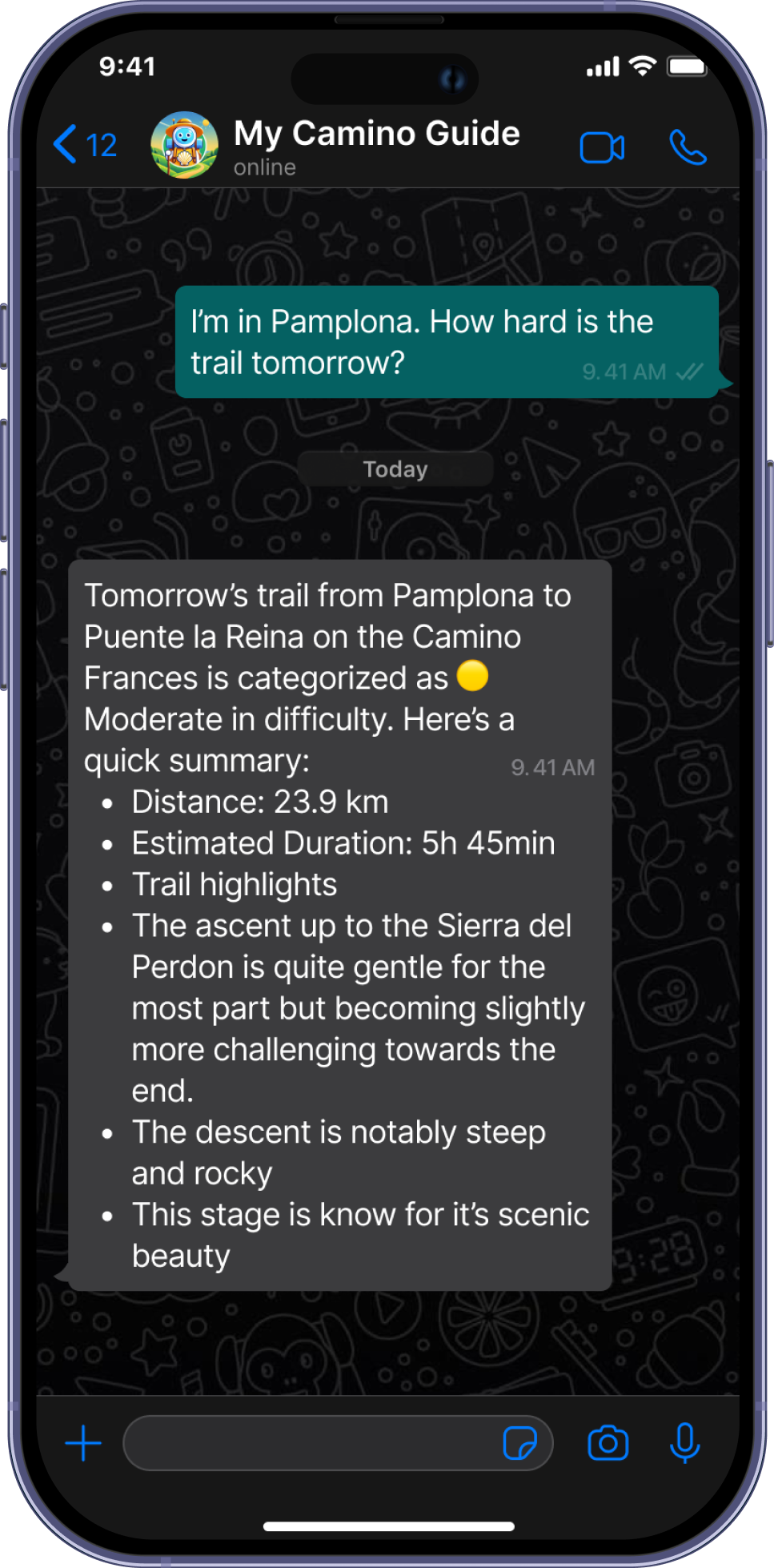Tap the microphone to record voice message
Viewport: 774px width, 1568px height.
click(x=684, y=1443)
